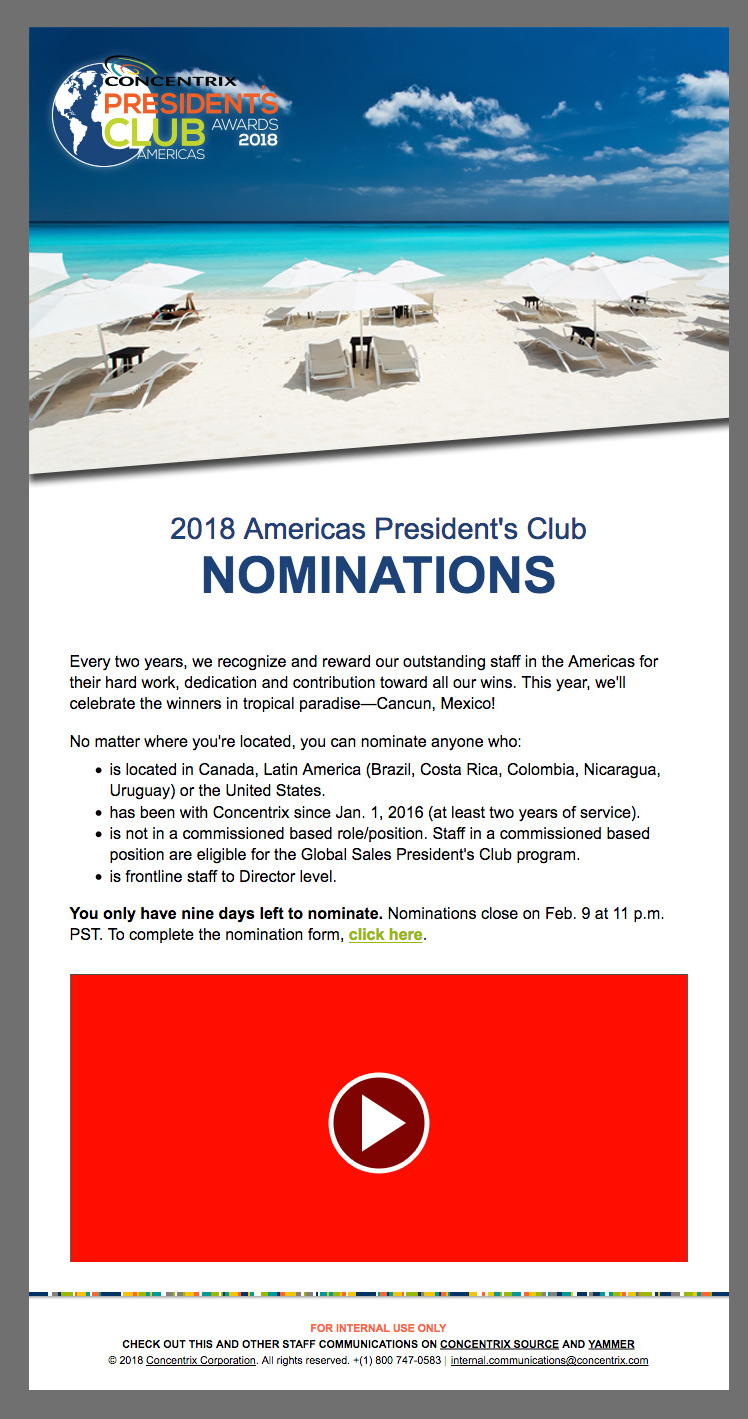Open the Yammer link in footer

(611, 1344)
